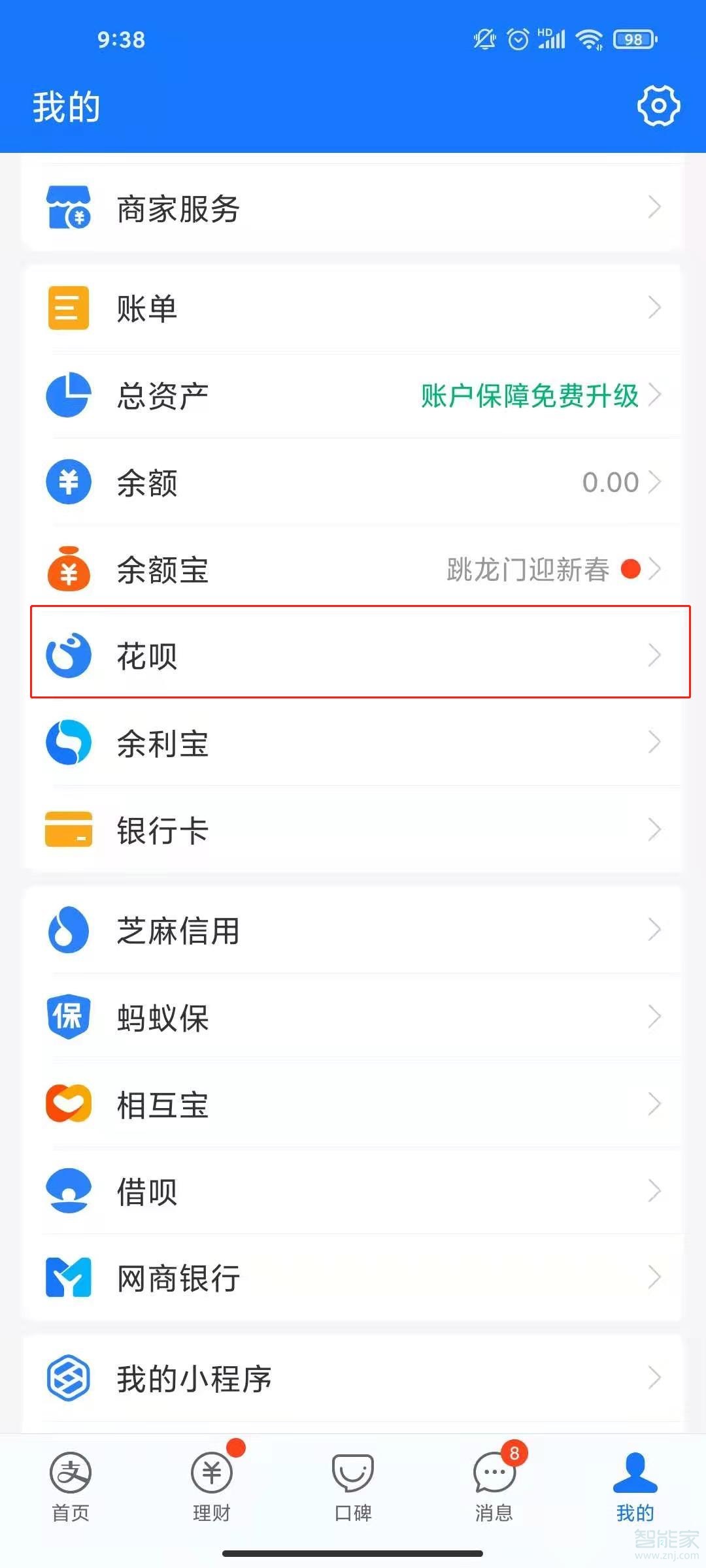Image resolution: width=706 pixels, height=1568 pixels.
Task: Select the 余额宝 money bag icon
Action: [x=69, y=570]
